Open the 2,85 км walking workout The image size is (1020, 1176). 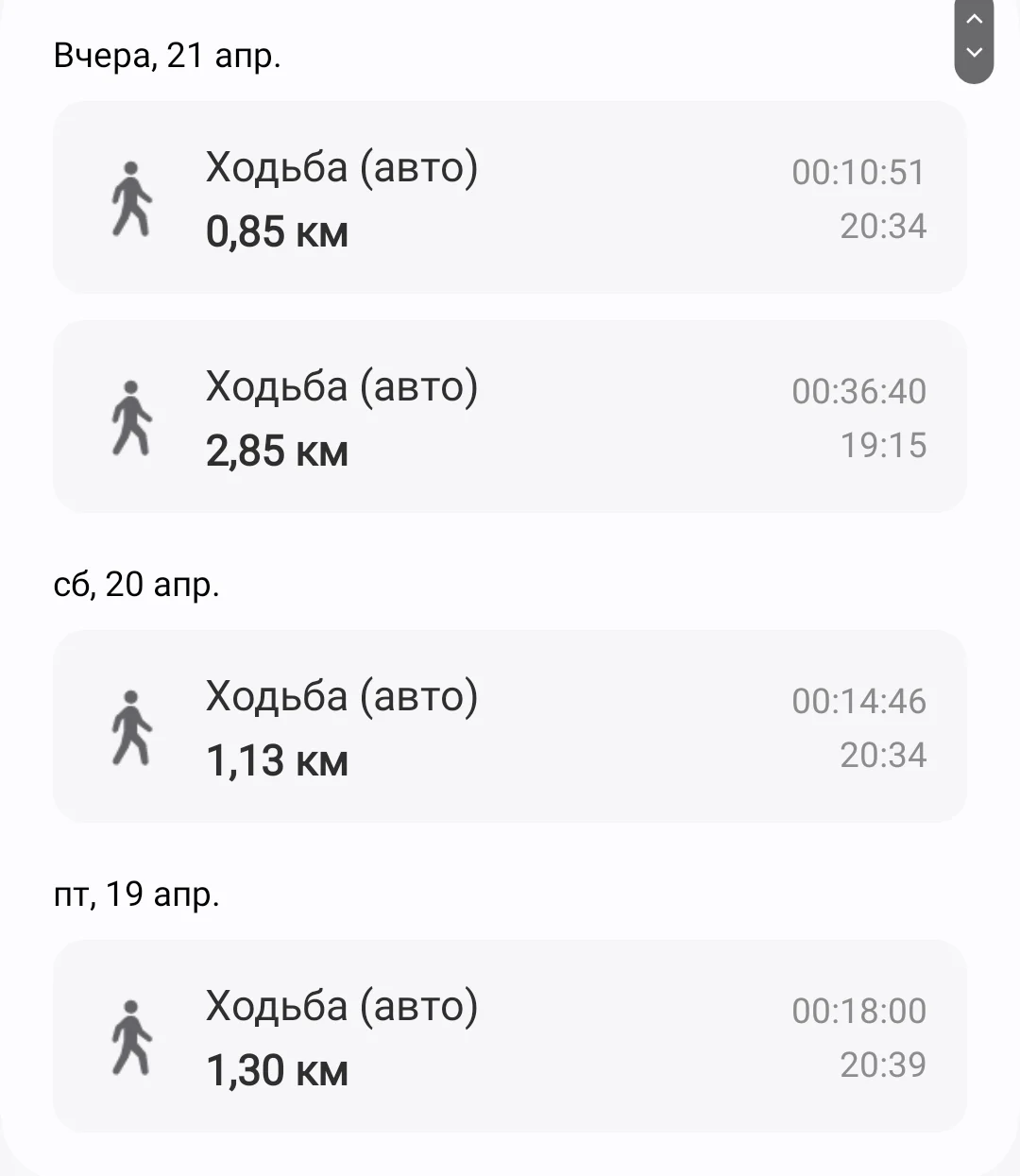pyautogui.click(x=510, y=417)
